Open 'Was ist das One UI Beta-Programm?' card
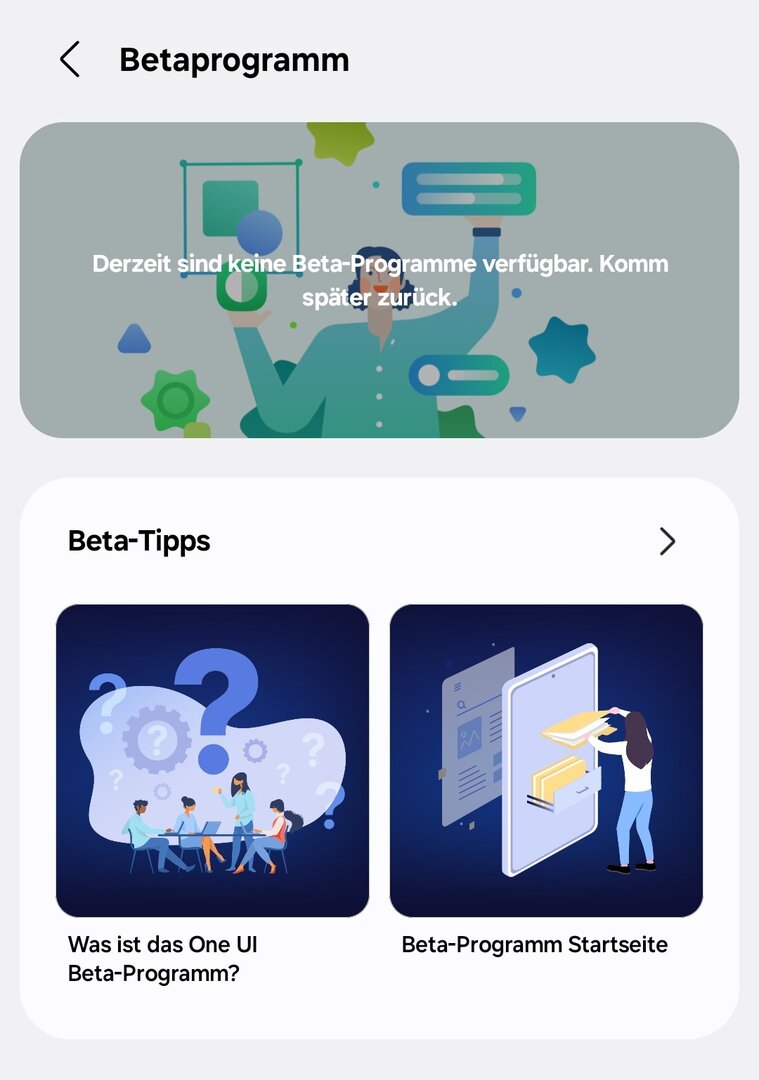The height and width of the screenshot is (1080, 759). [212, 760]
